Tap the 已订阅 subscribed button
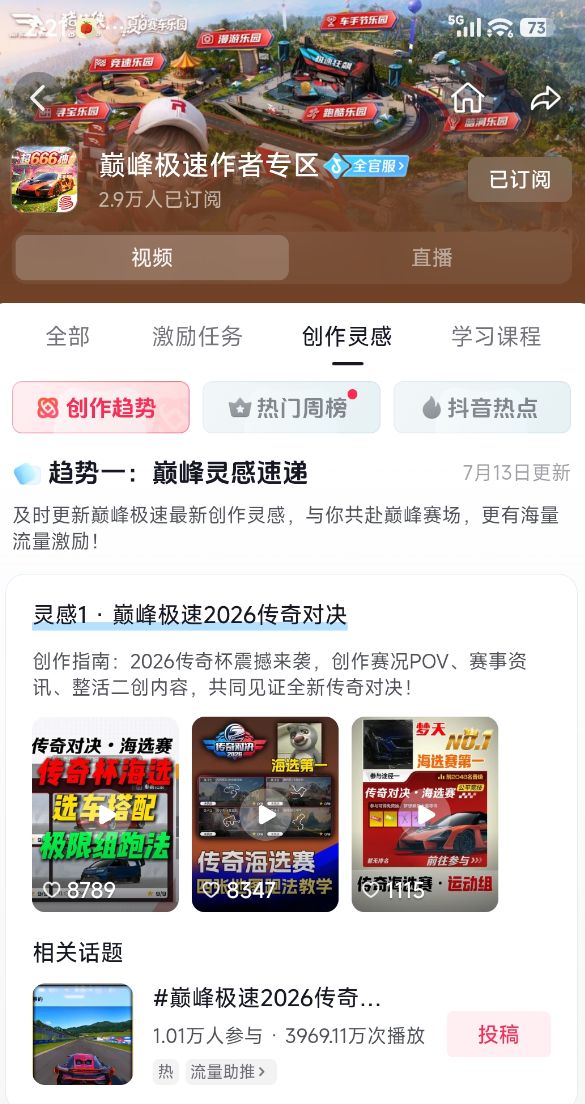 [x=520, y=180]
